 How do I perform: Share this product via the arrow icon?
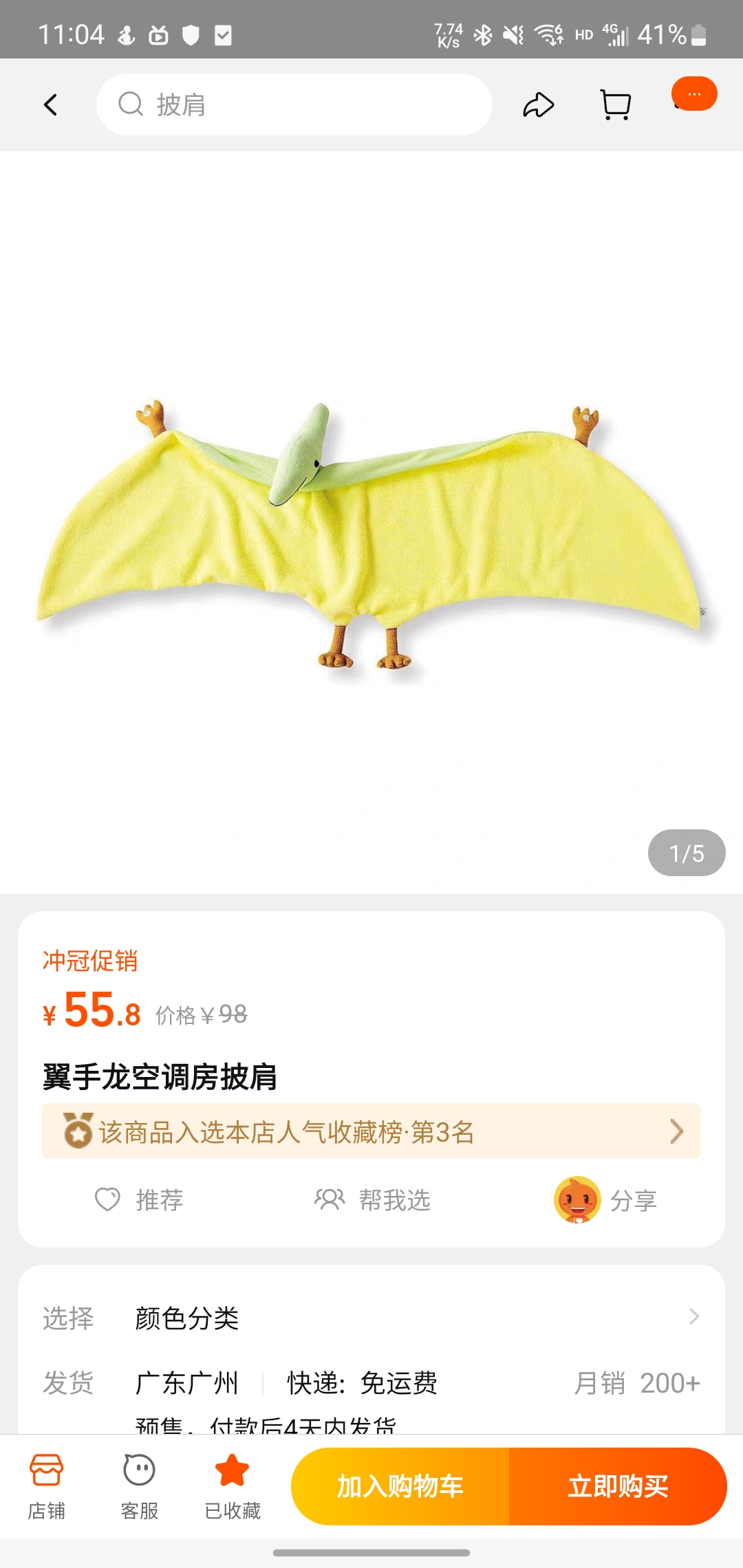pyautogui.click(x=538, y=105)
